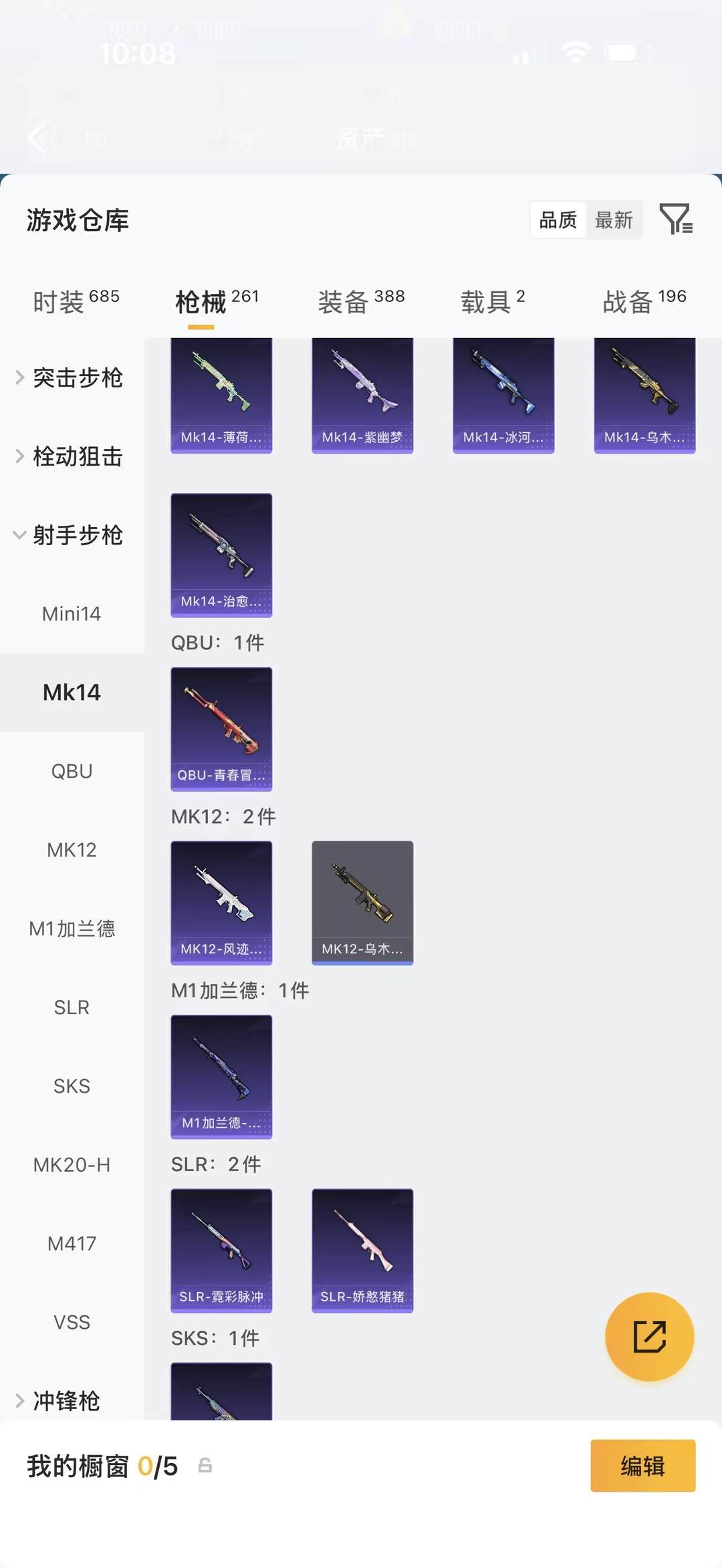The height and width of the screenshot is (1568, 722).
Task: Open the MK12-风迹... skin tile
Action: [x=221, y=903]
